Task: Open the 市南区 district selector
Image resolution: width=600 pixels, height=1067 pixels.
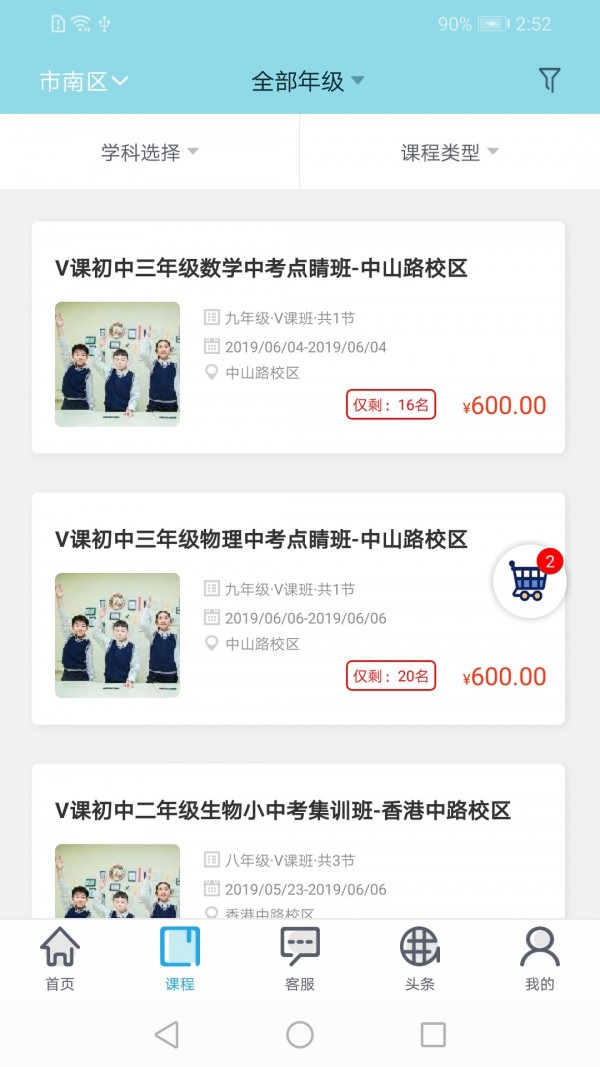Action: tap(83, 81)
